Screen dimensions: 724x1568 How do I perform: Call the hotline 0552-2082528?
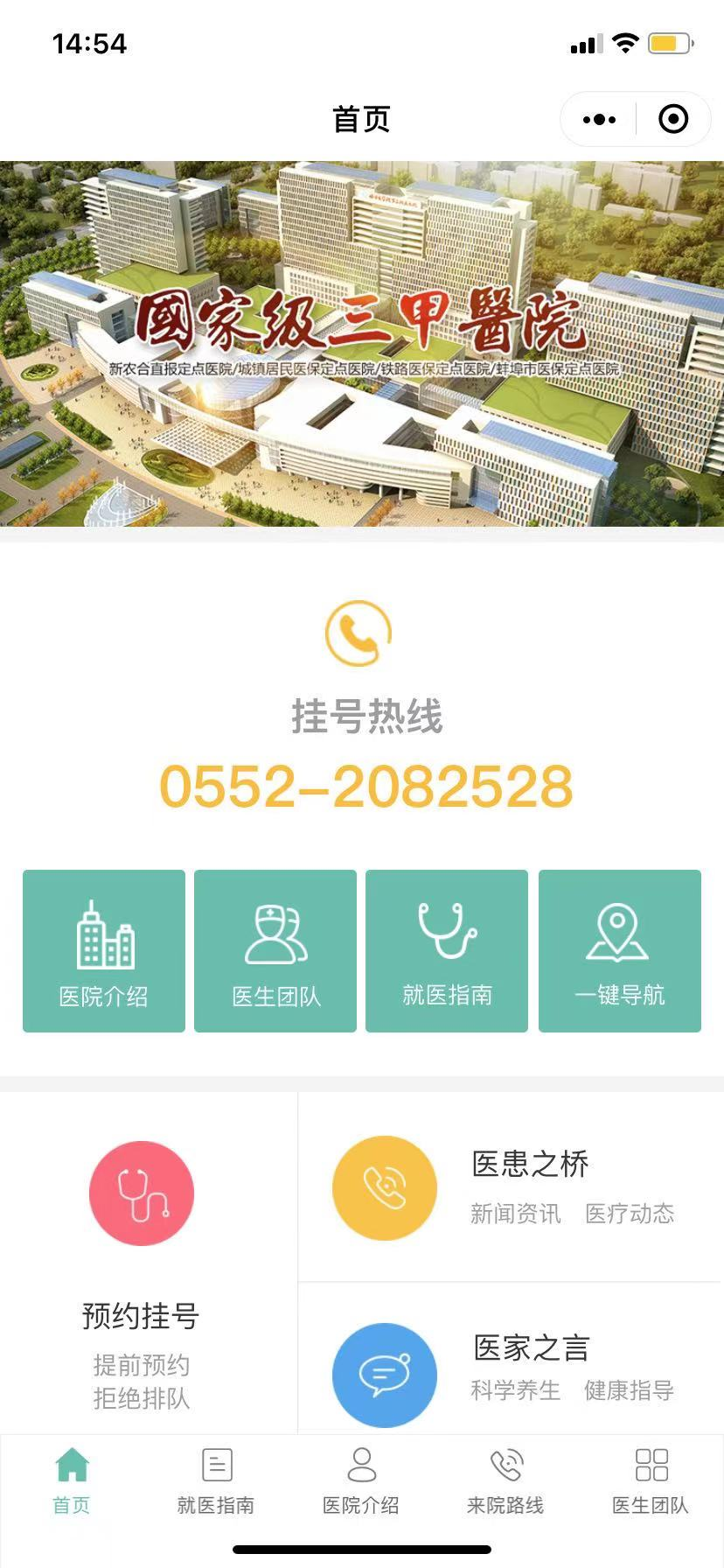pos(365,786)
